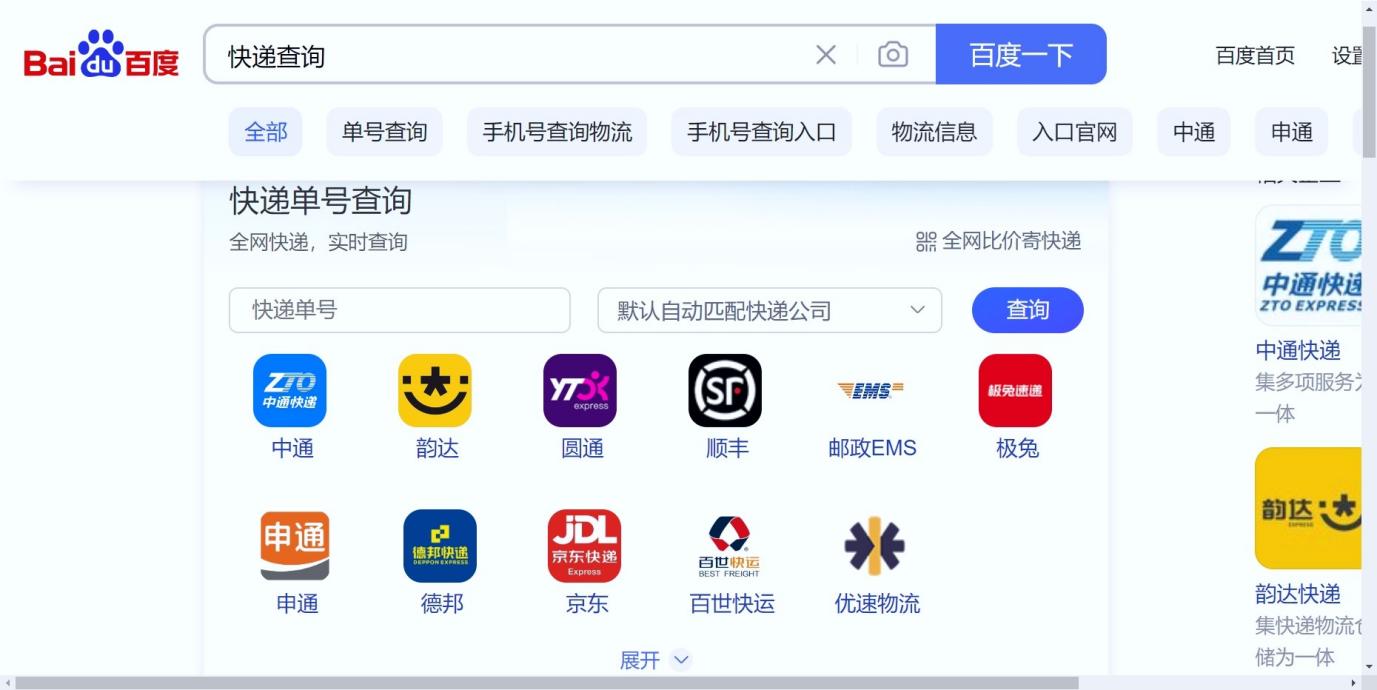Open the 百度首页 link
The height and width of the screenshot is (690, 1377).
1255,56
